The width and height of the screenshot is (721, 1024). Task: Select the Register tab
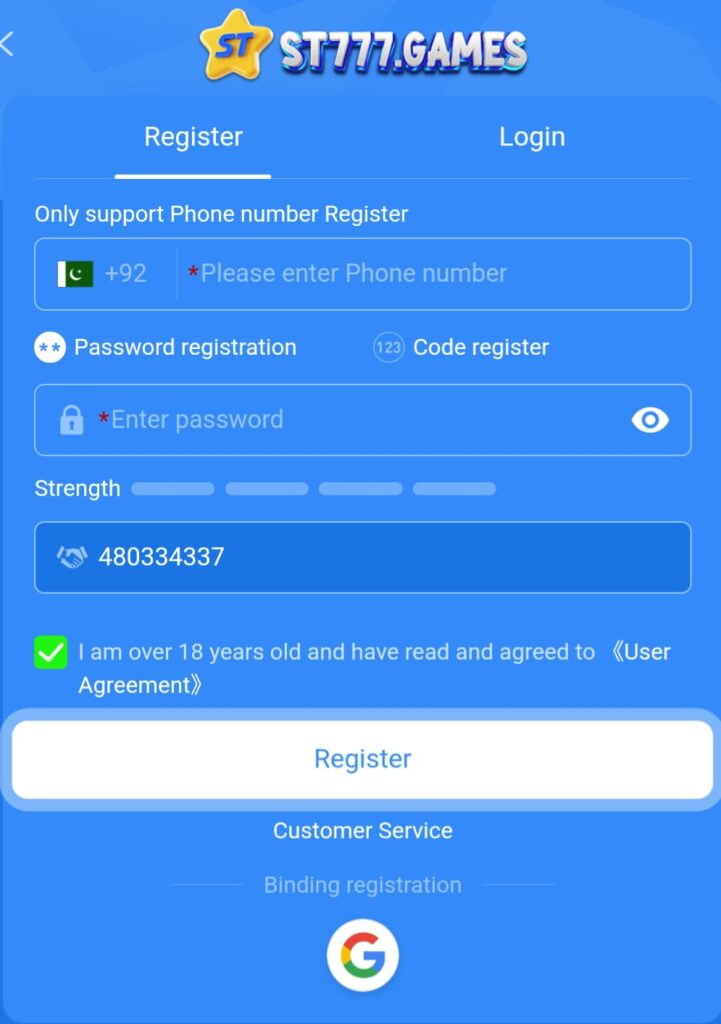pos(193,137)
